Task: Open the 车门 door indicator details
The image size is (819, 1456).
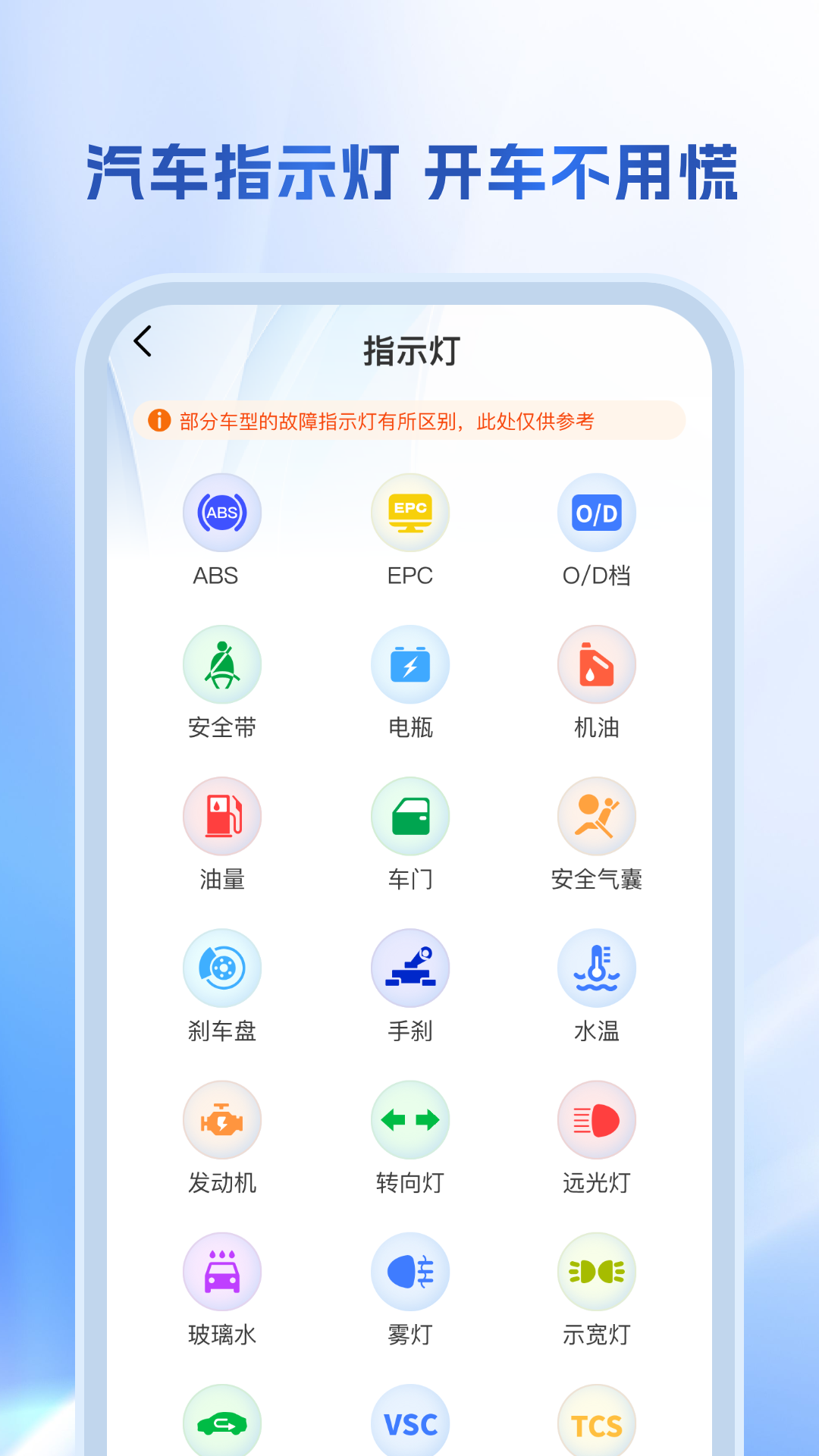Action: (410, 816)
